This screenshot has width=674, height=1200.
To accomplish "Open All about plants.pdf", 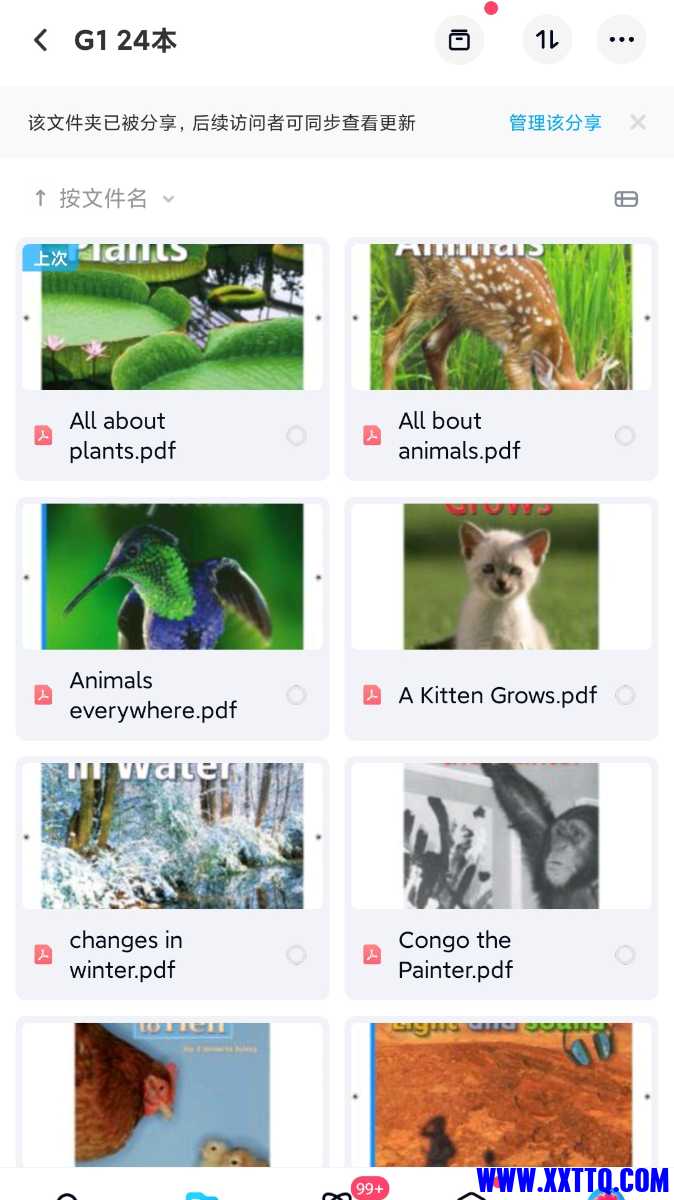I will point(172,317).
